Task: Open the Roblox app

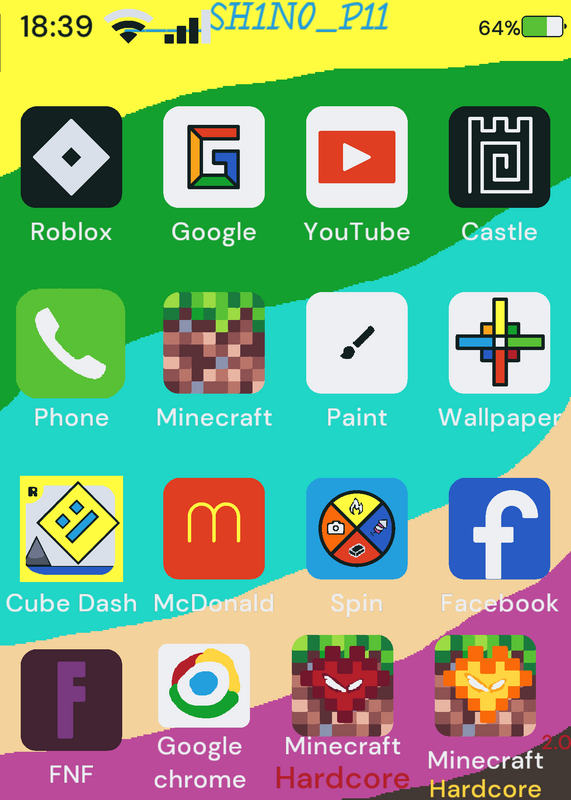Action: tap(71, 157)
